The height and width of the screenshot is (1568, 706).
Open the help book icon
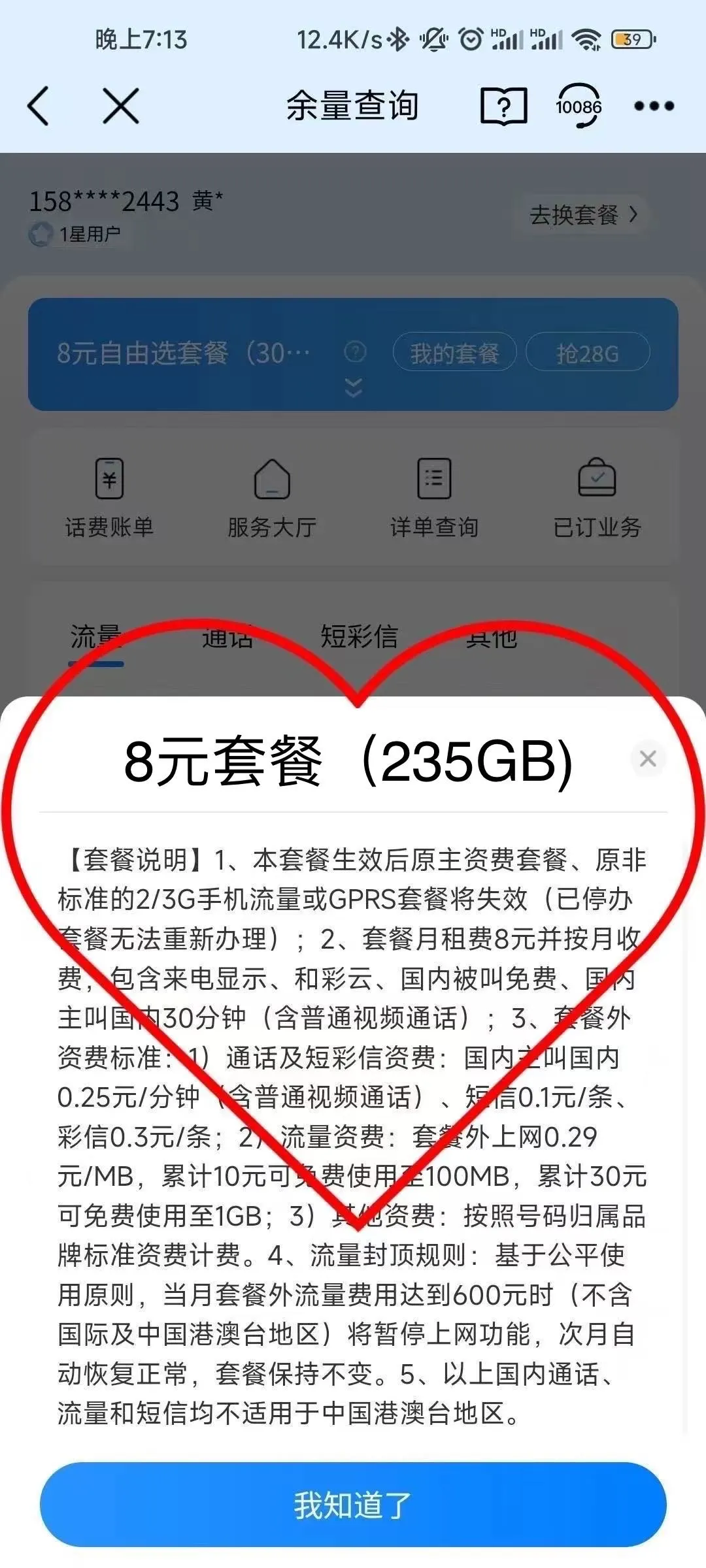(x=503, y=106)
